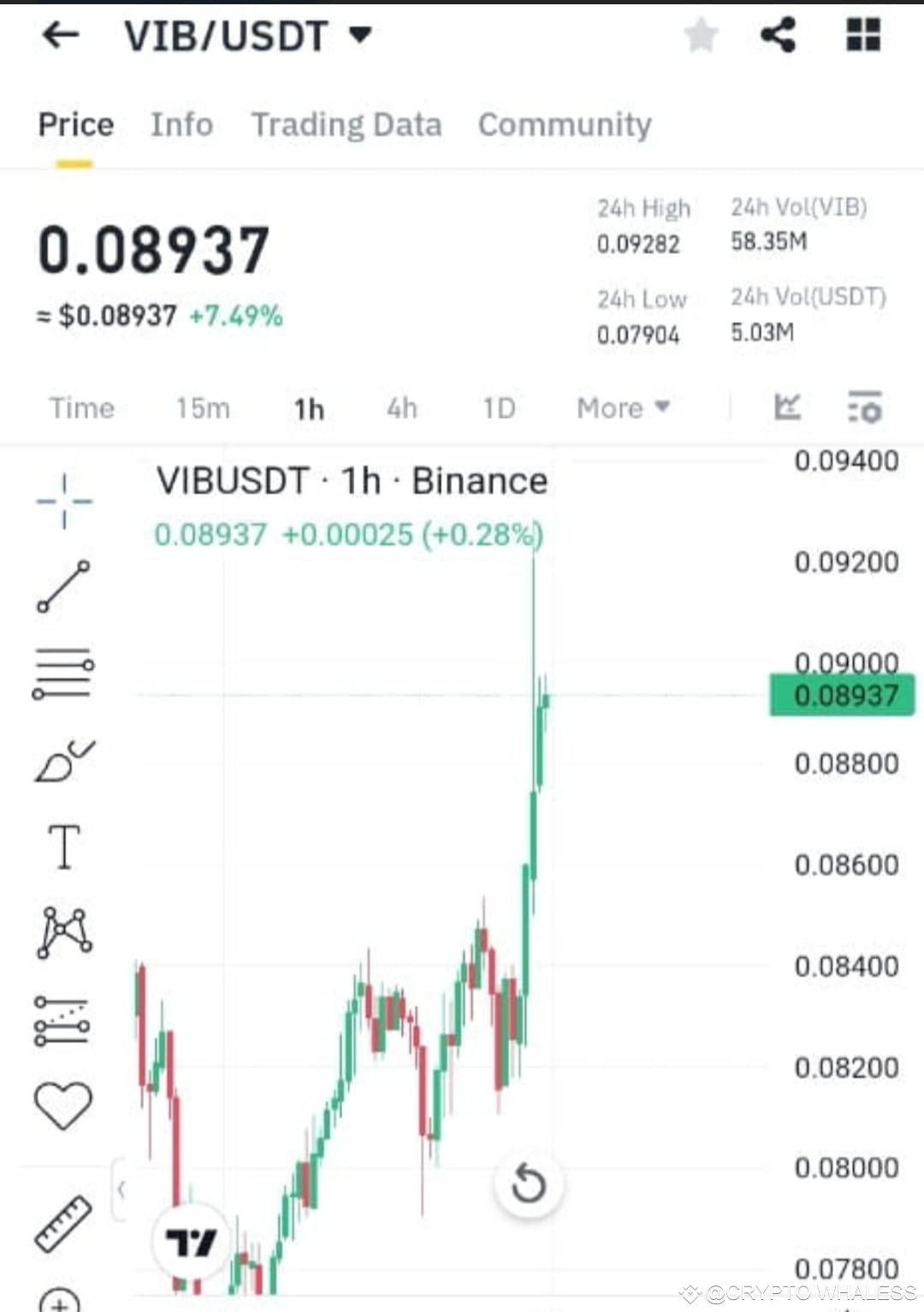This screenshot has width=924, height=1312.
Task: Open the XABCD pattern tool
Action: tap(64, 931)
